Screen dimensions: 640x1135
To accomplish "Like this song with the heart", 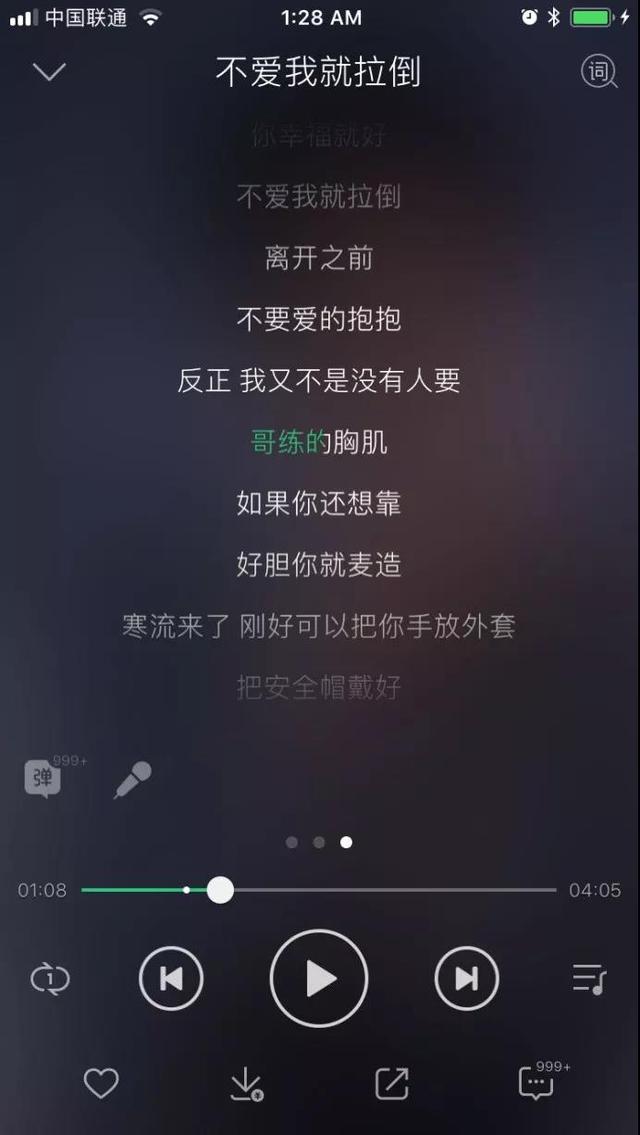I will pyautogui.click(x=101, y=1083).
